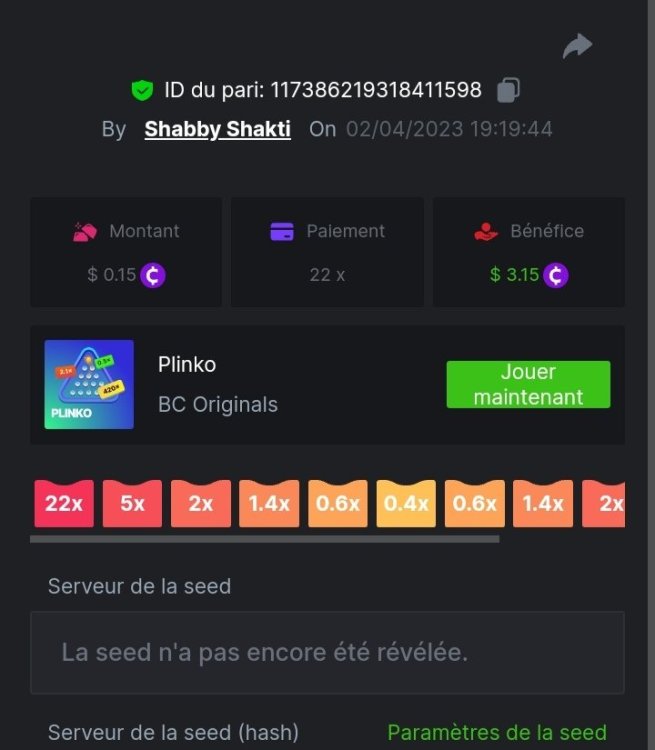The image size is (655, 750).
Task: Copy the bet ID
Action: pyautogui.click(x=508, y=90)
